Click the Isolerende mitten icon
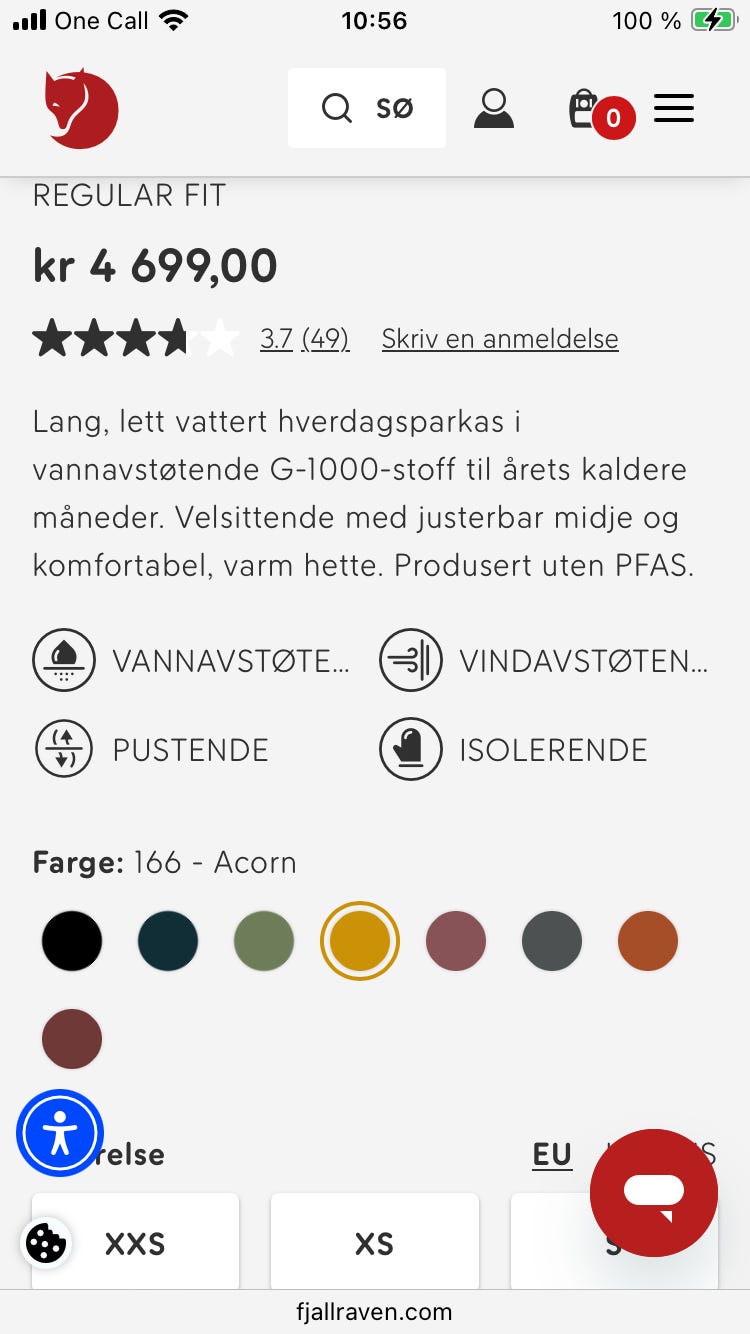750x1334 pixels. [x=410, y=749]
